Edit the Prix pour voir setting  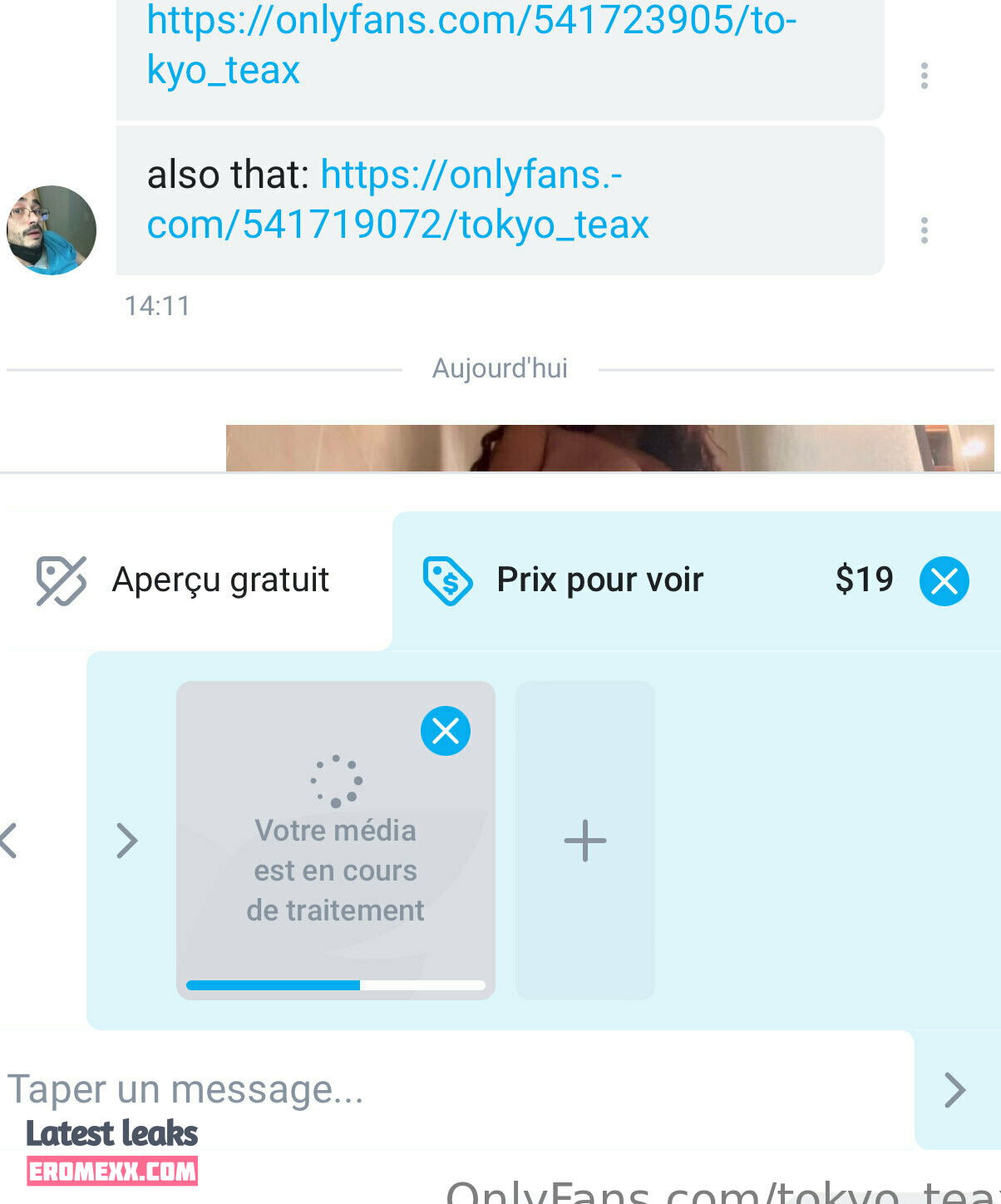click(599, 580)
